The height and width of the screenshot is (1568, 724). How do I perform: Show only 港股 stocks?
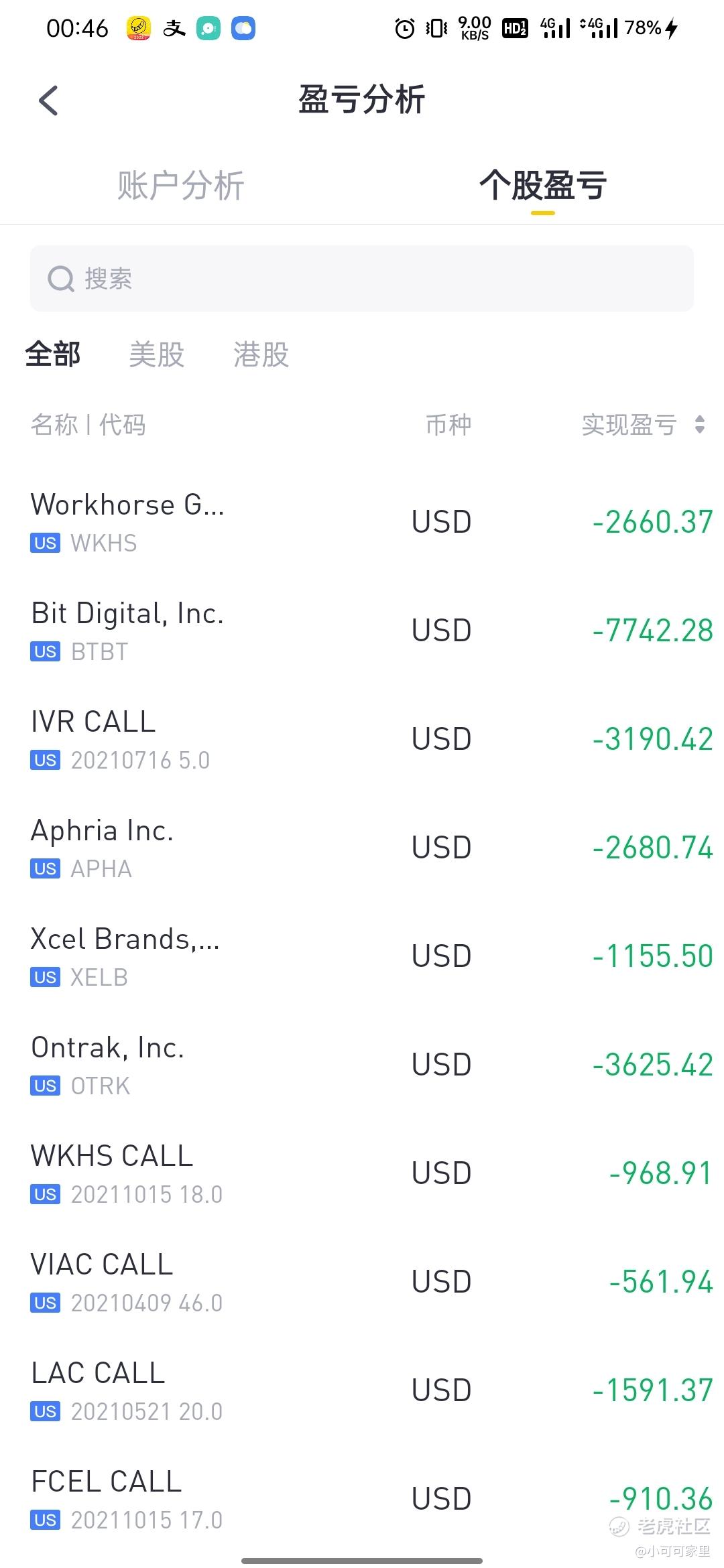261,354
